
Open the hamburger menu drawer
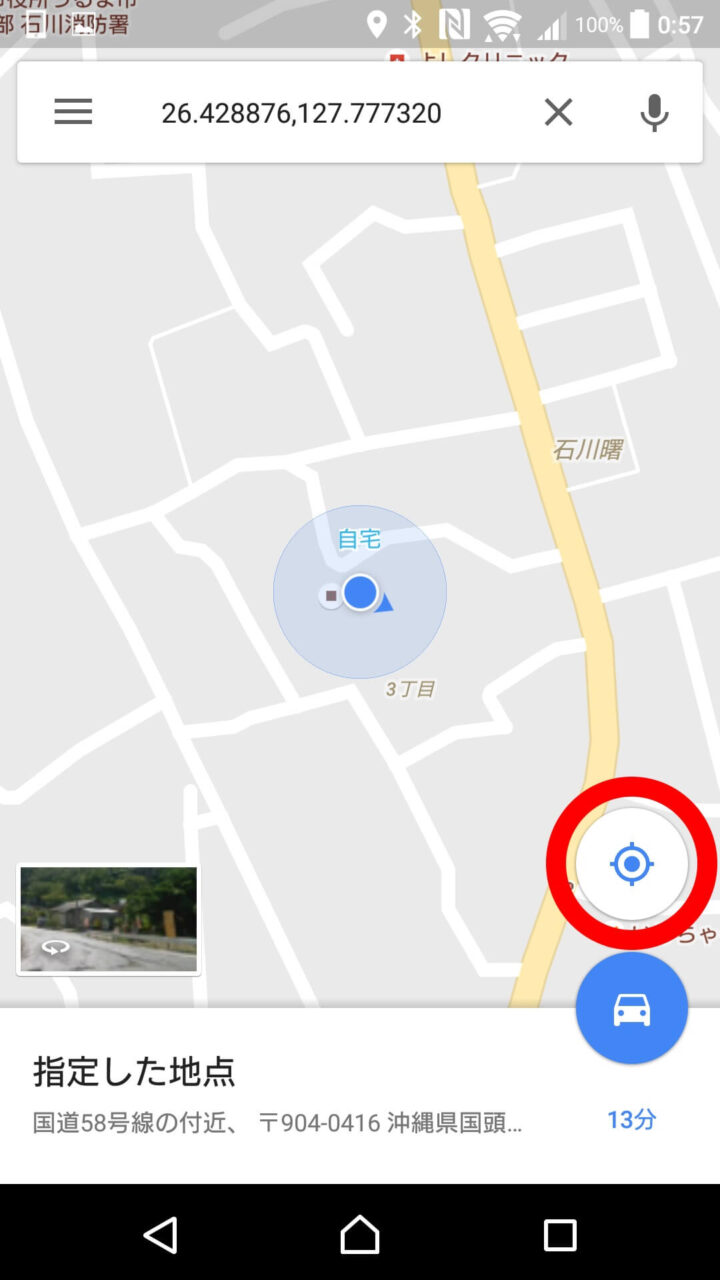click(73, 112)
